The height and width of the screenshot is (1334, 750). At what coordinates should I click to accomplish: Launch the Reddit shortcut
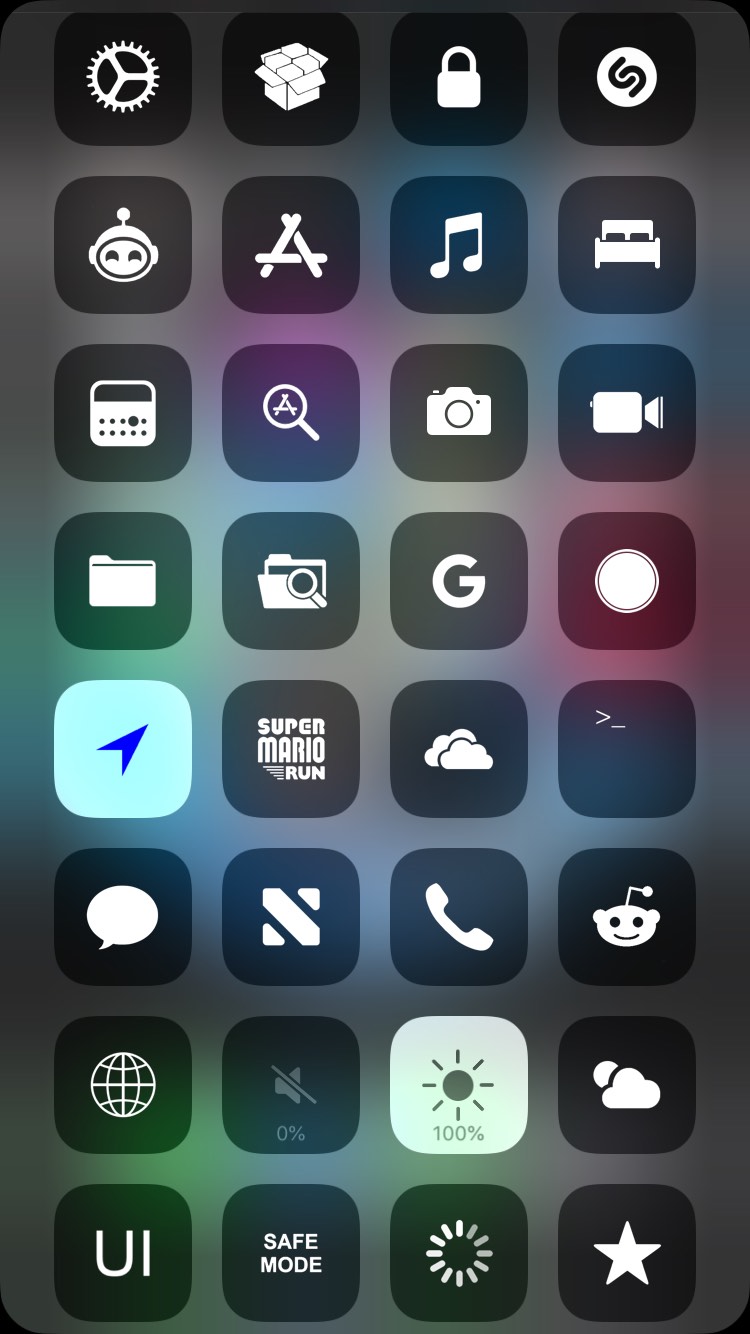coord(627,917)
